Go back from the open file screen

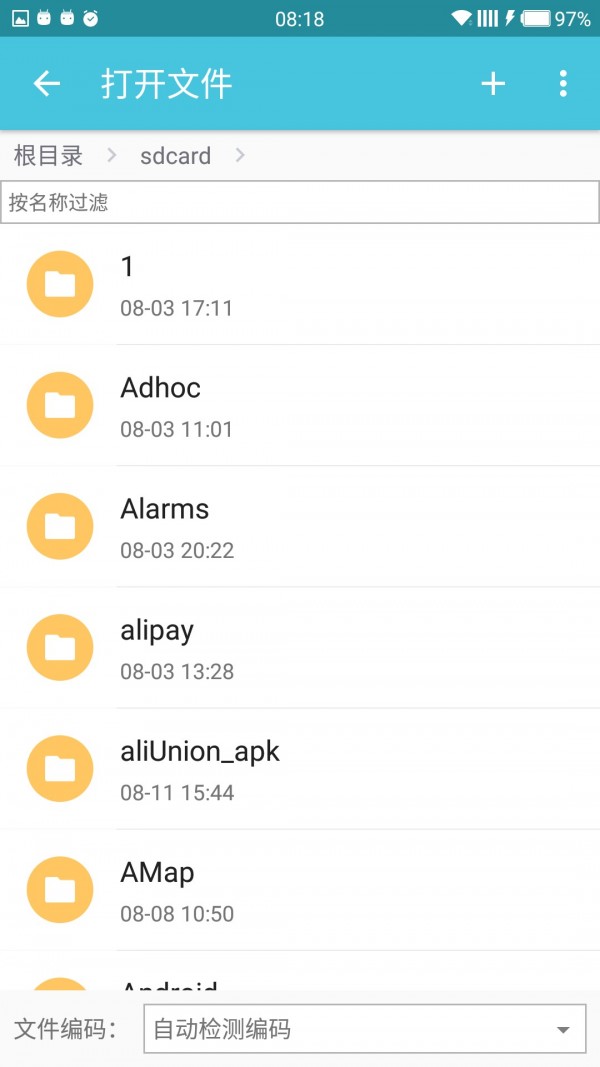point(47,84)
